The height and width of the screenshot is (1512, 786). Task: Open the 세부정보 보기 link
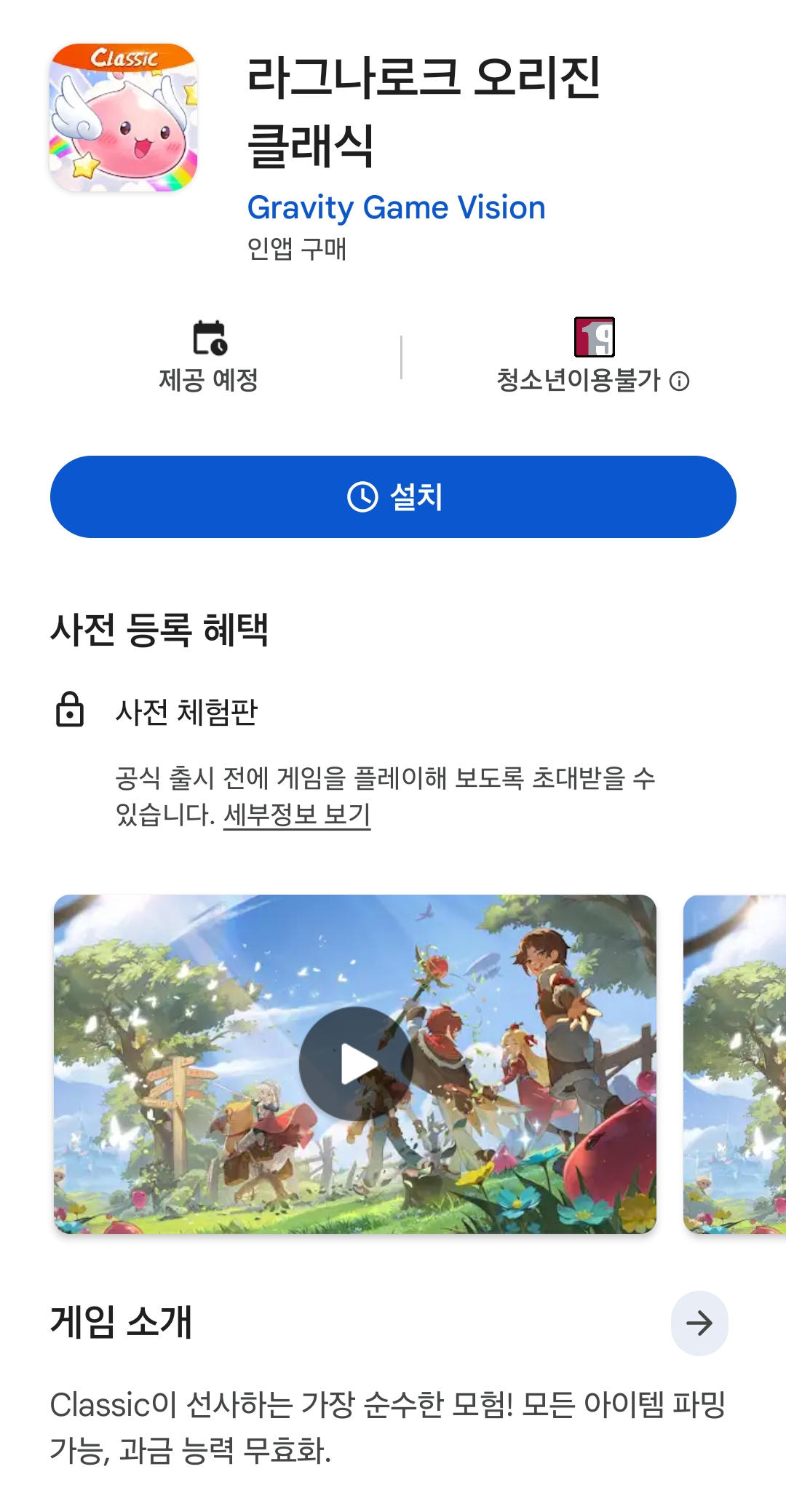pyautogui.click(x=297, y=815)
